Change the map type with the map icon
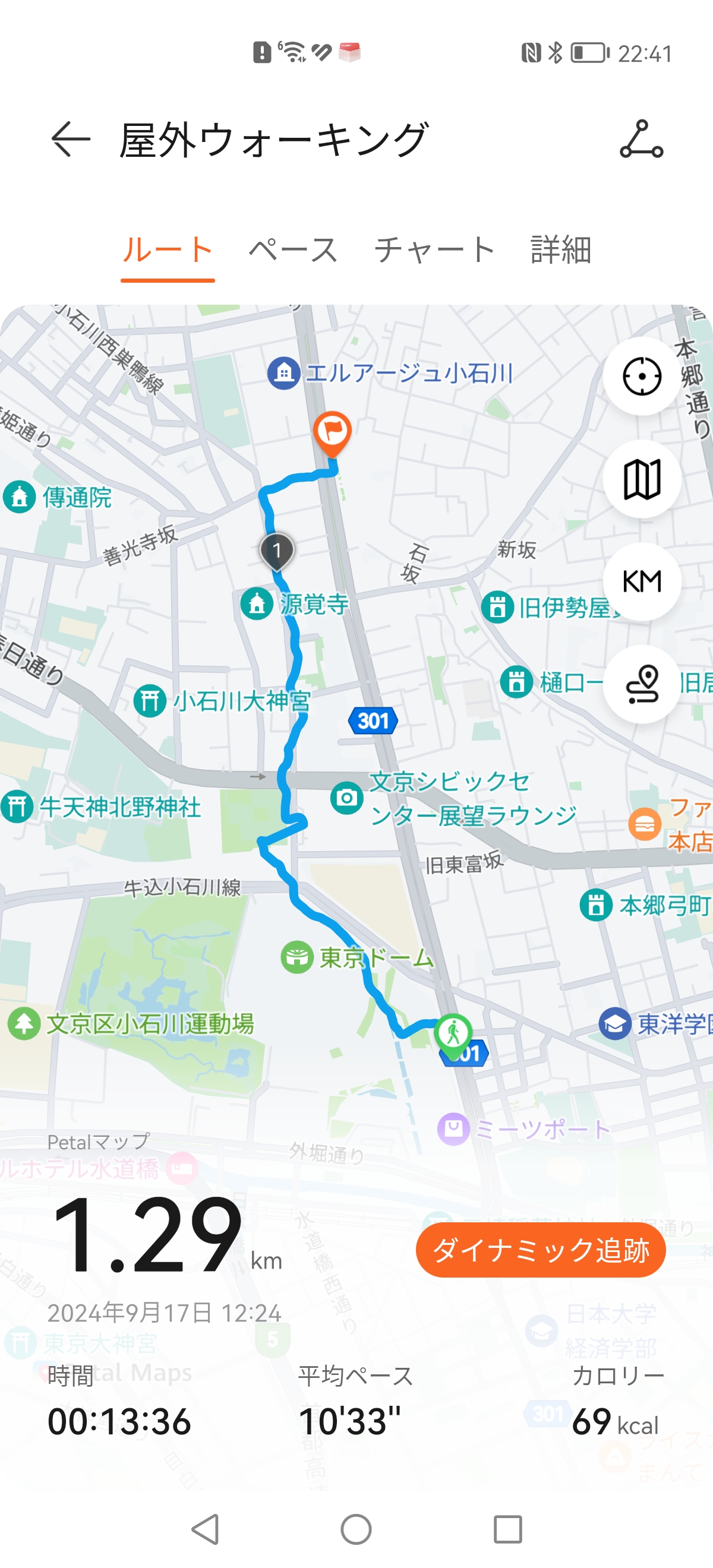Viewport: 713px width, 1568px height. [x=642, y=479]
